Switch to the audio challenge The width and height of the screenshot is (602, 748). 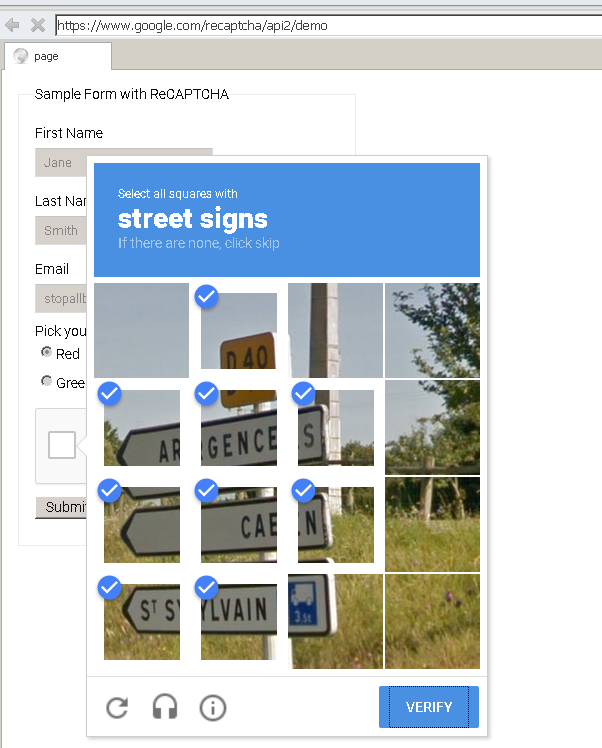164,708
